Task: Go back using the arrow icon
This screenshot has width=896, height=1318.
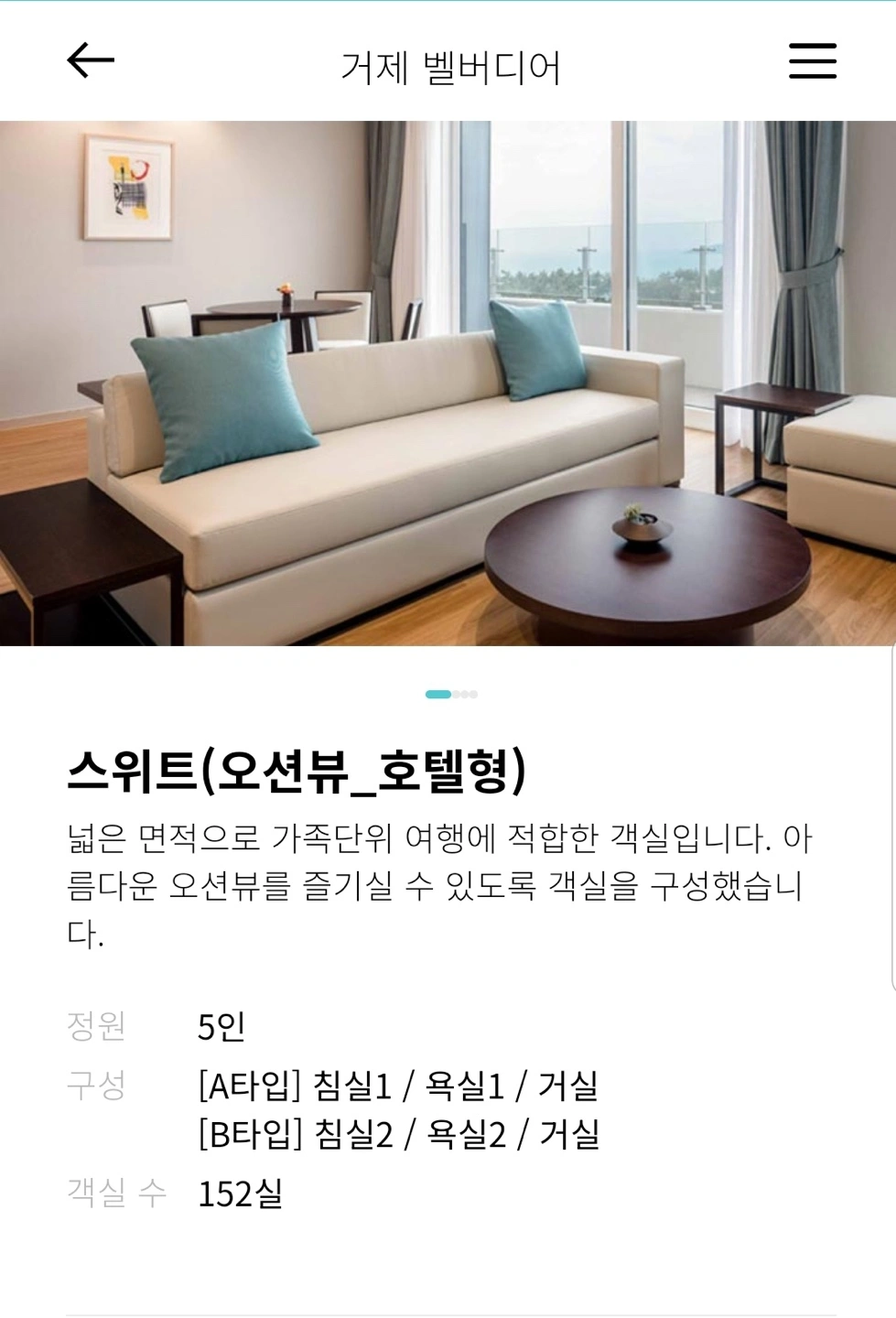Action: pos(91,61)
